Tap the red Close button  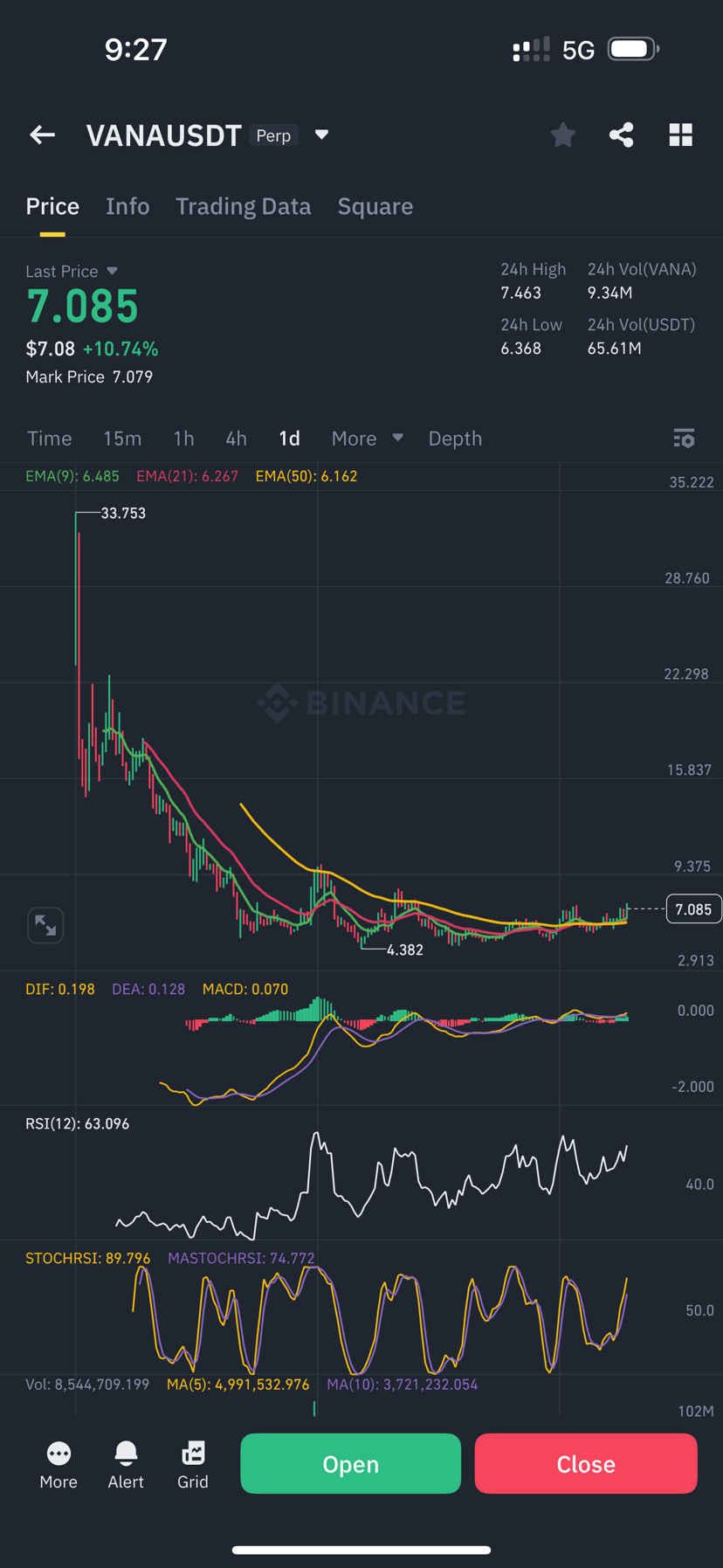coord(586,1463)
